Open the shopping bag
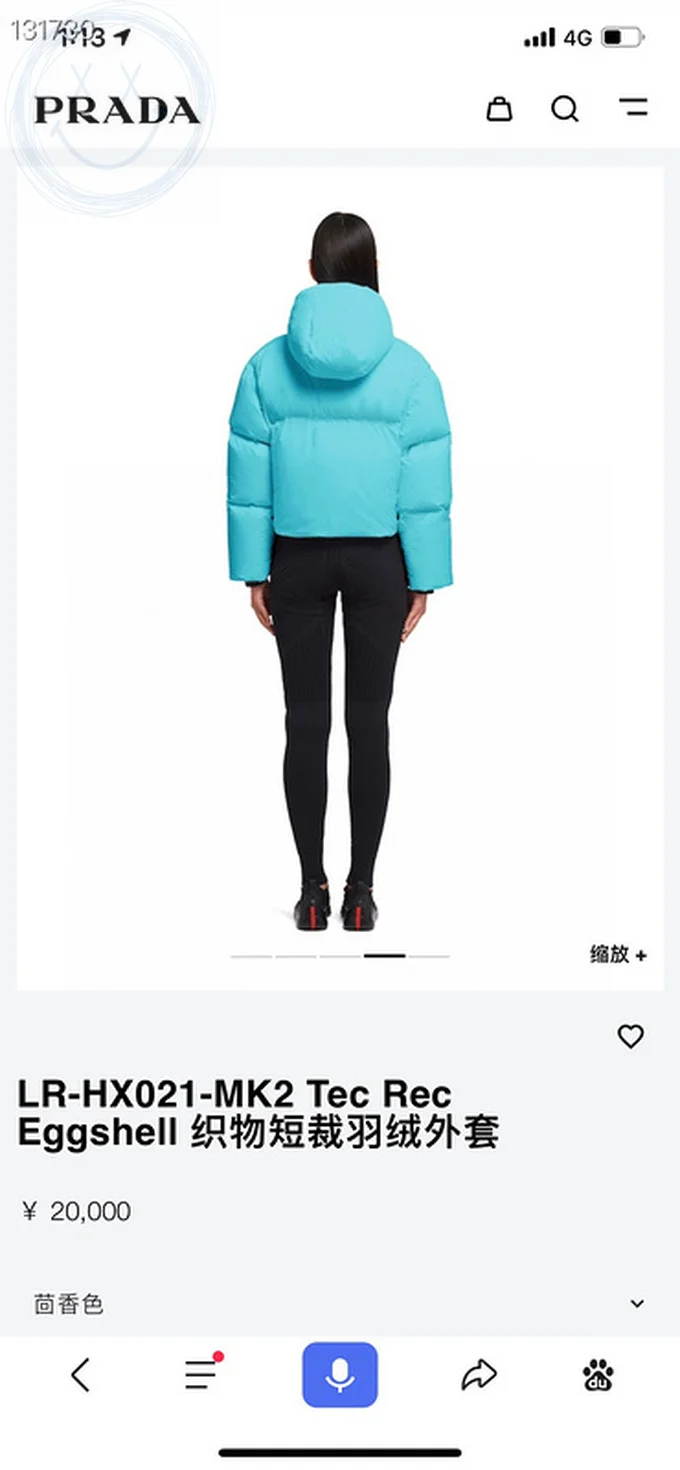The image size is (680, 1470). (x=499, y=108)
